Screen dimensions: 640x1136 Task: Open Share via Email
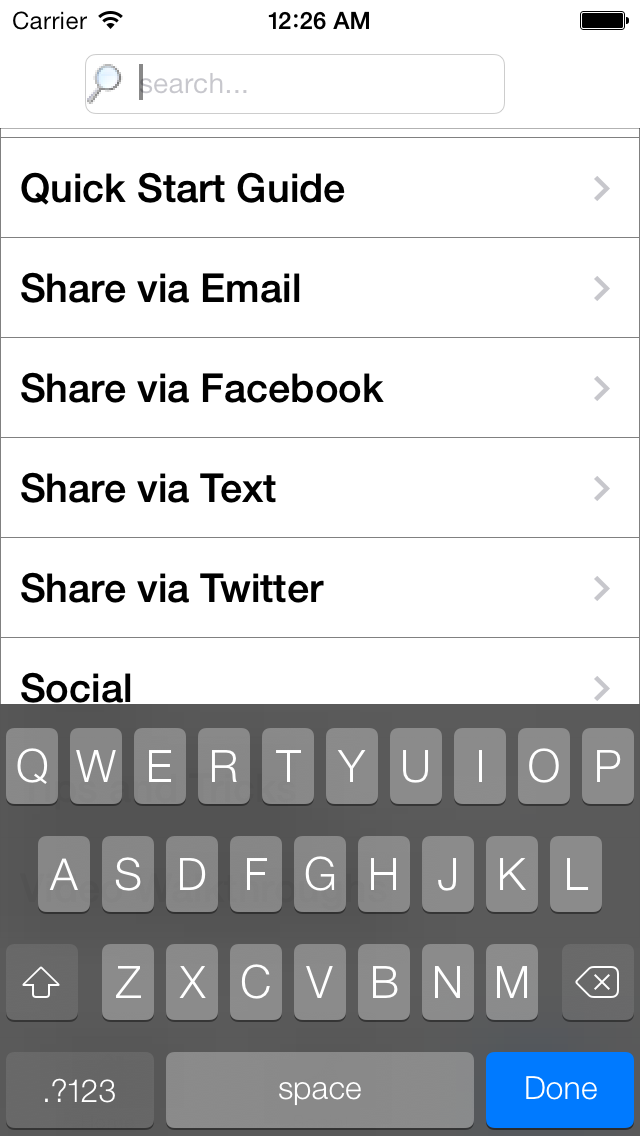coord(320,288)
